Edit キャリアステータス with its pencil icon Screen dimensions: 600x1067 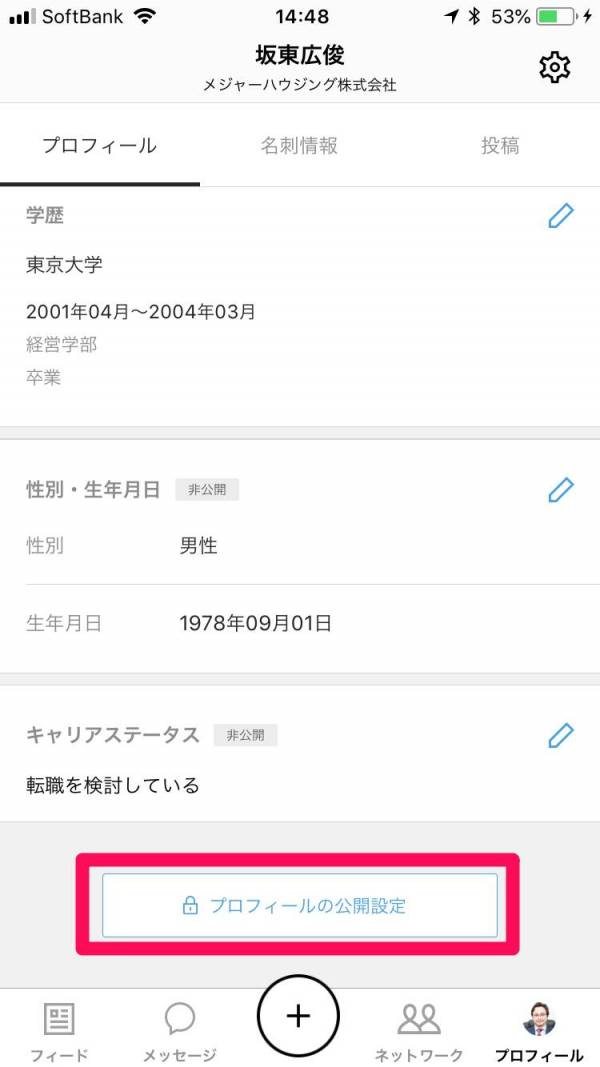coord(561,735)
